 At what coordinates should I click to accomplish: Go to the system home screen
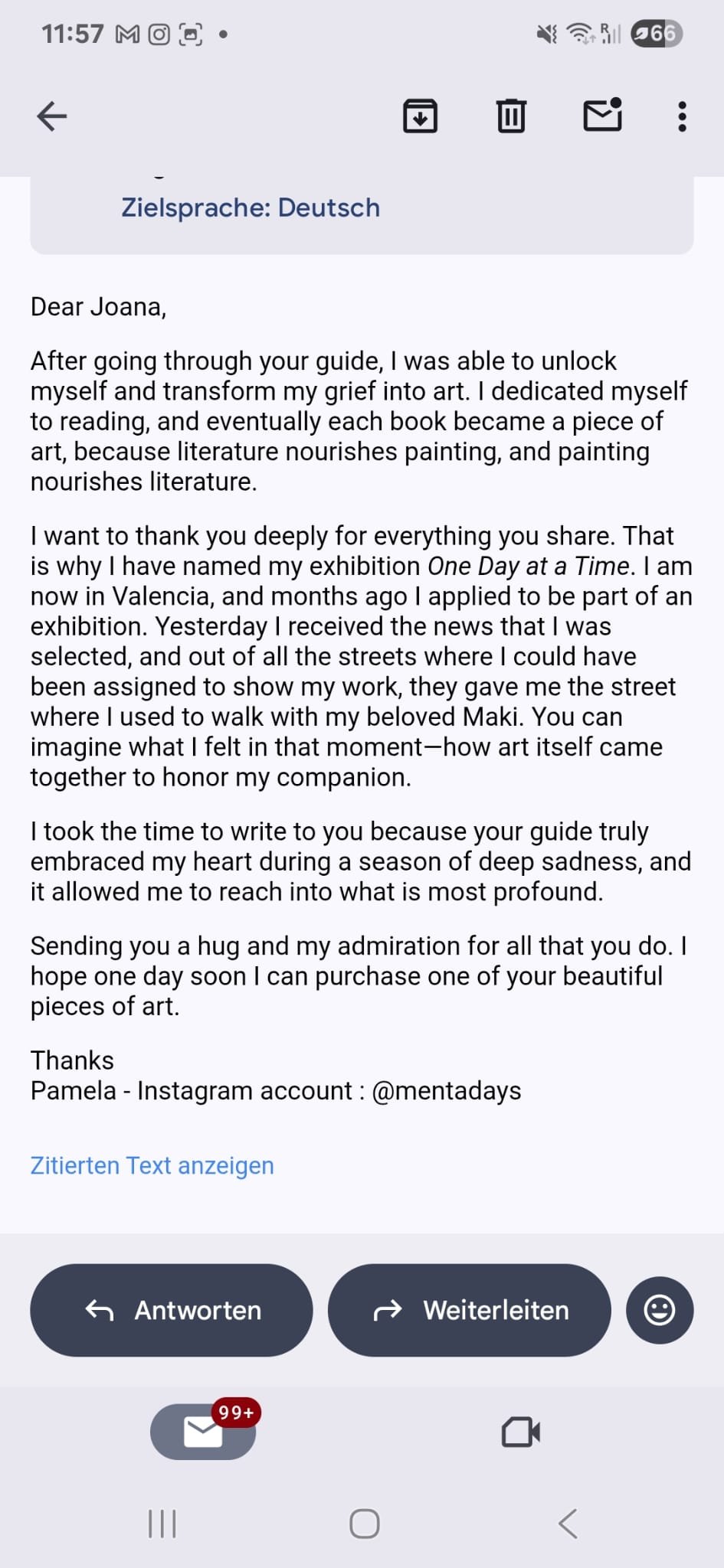(x=364, y=1524)
